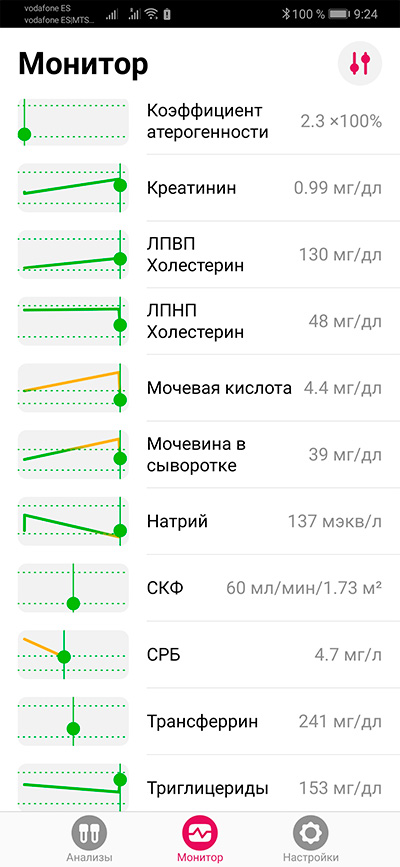Switch to the Анализы tab
The width and height of the screenshot is (400, 867).
89,840
